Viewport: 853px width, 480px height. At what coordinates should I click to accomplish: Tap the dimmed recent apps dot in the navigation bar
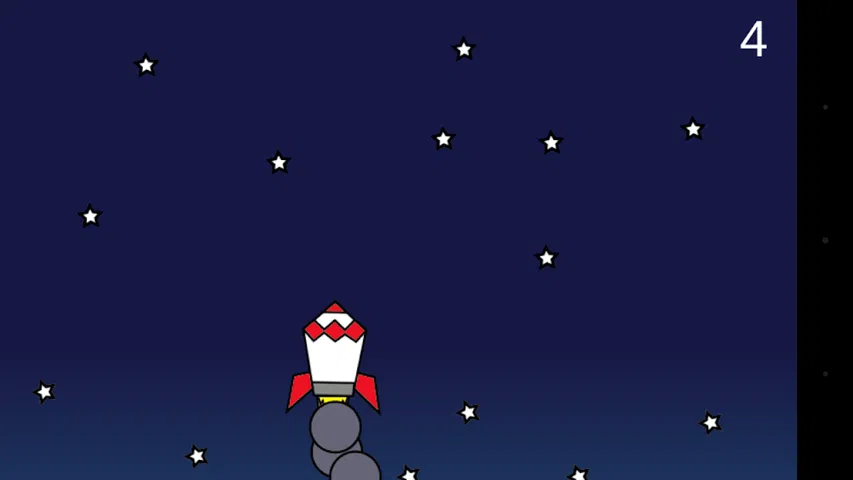click(825, 107)
